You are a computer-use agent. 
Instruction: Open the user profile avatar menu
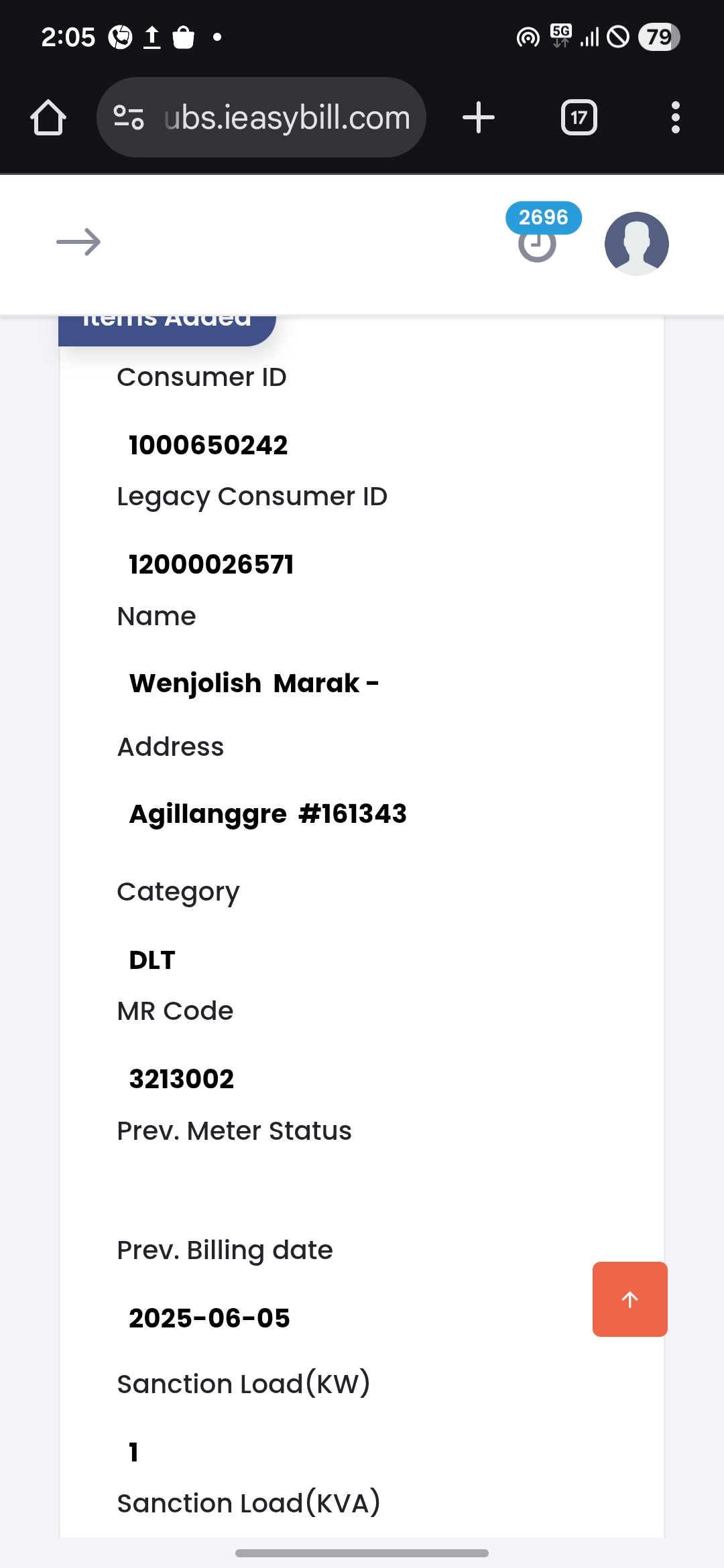click(636, 243)
